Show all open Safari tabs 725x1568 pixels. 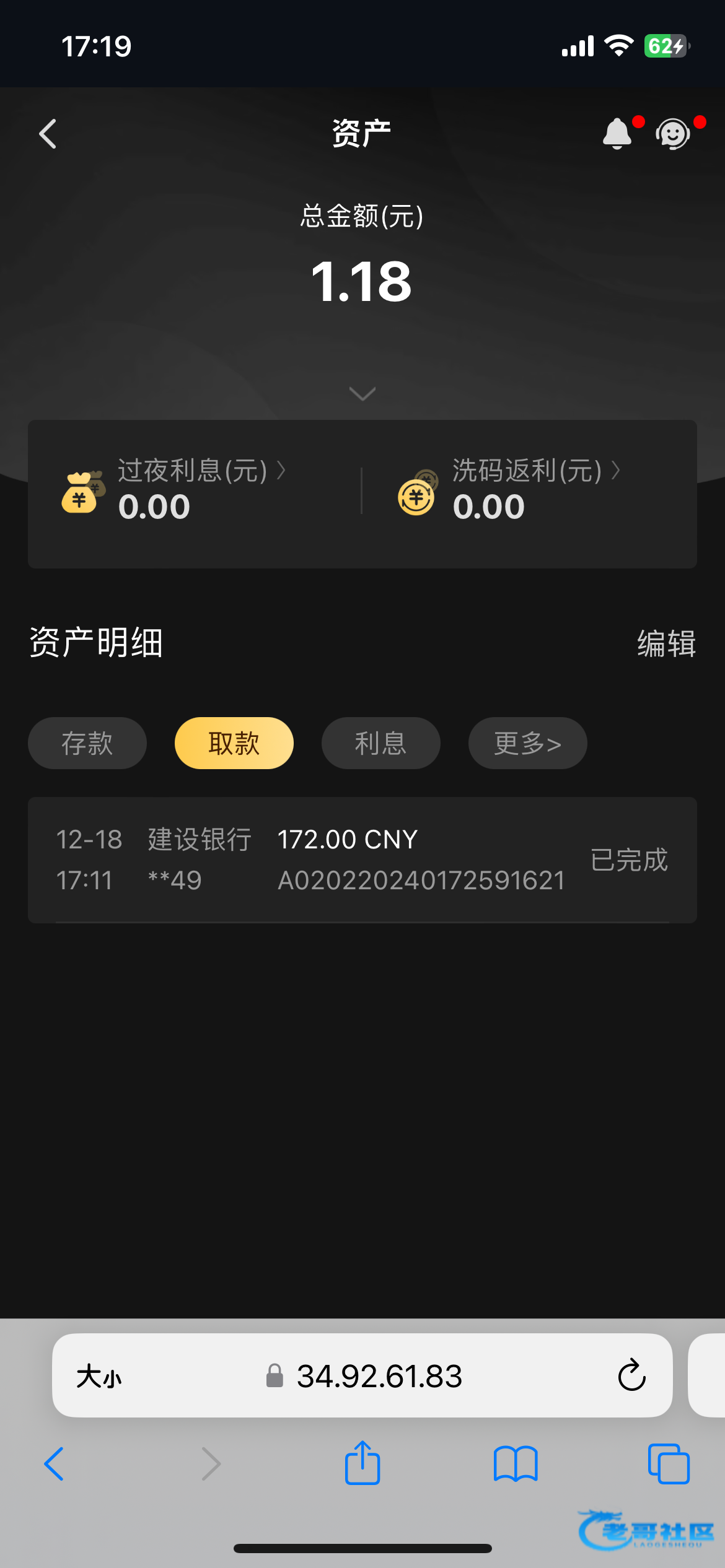tap(668, 1464)
